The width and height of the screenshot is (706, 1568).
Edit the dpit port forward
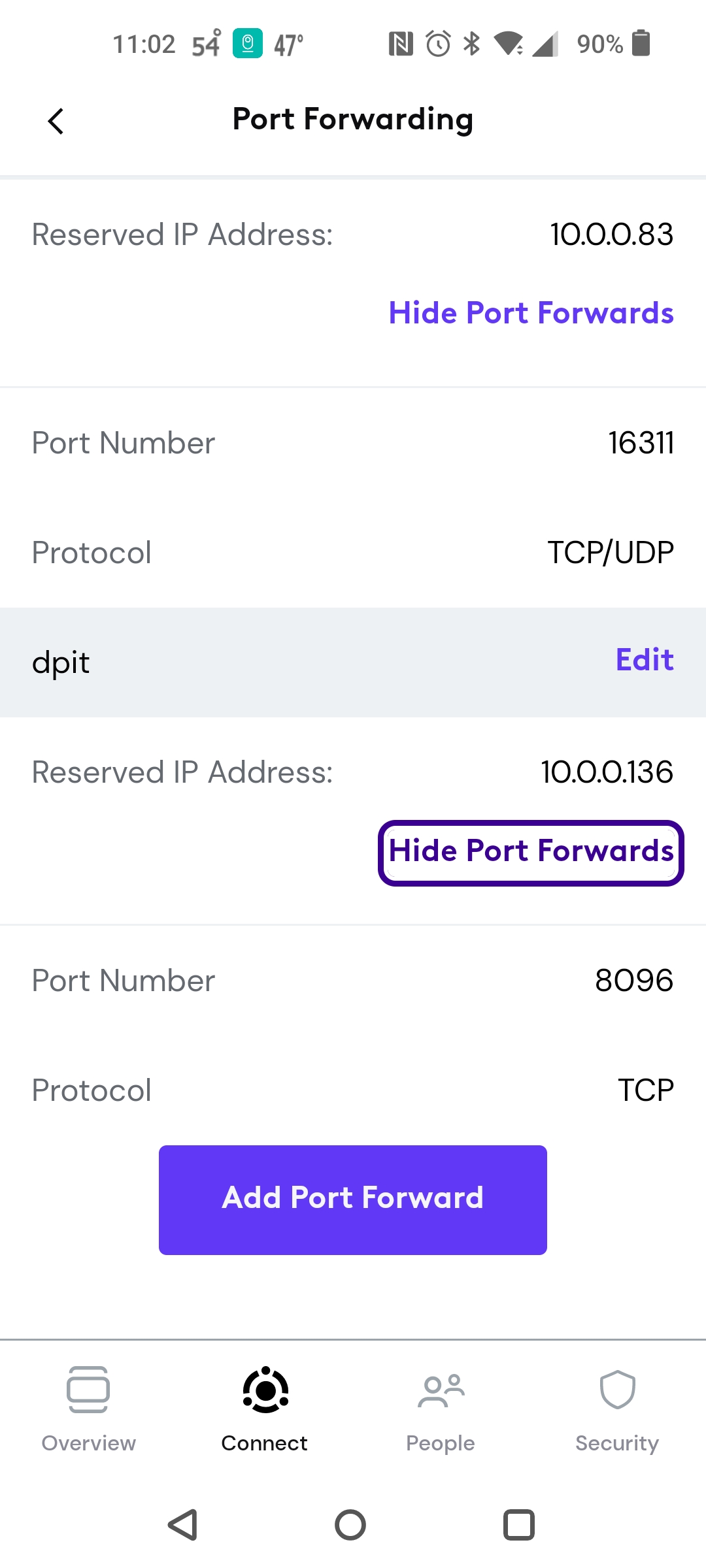coord(644,660)
